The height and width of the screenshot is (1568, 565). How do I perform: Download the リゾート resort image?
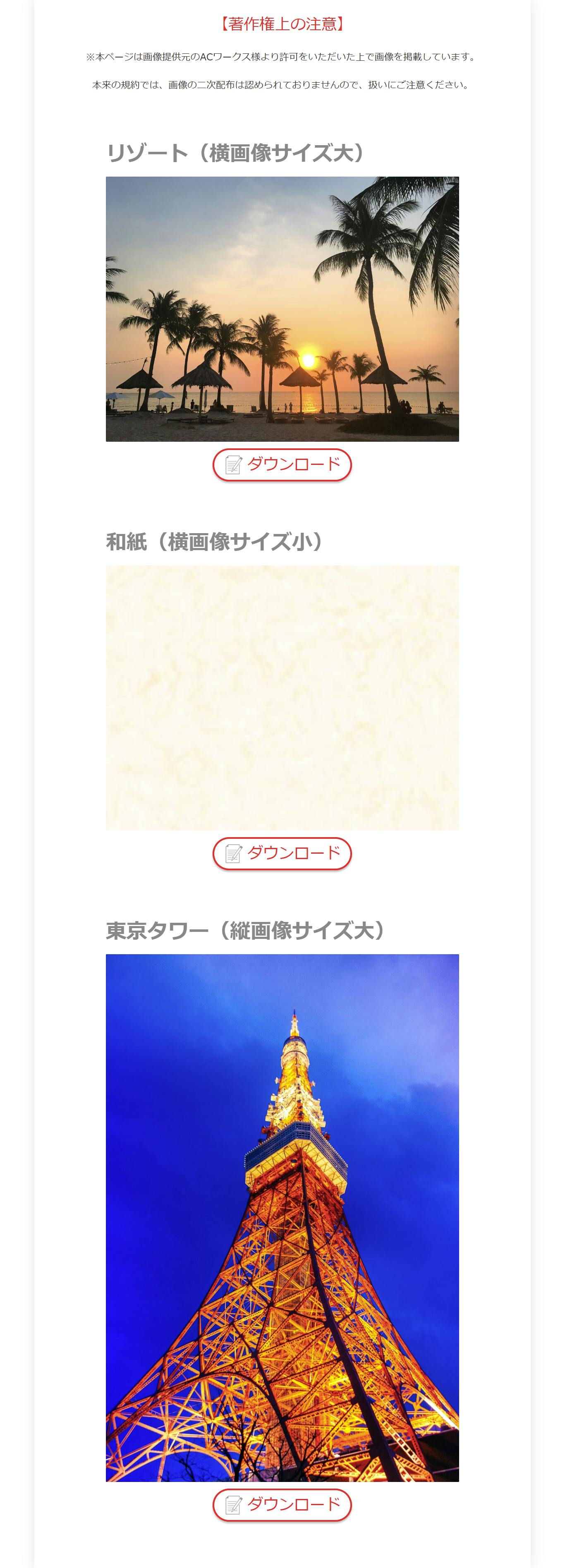[x=282, y=464]
